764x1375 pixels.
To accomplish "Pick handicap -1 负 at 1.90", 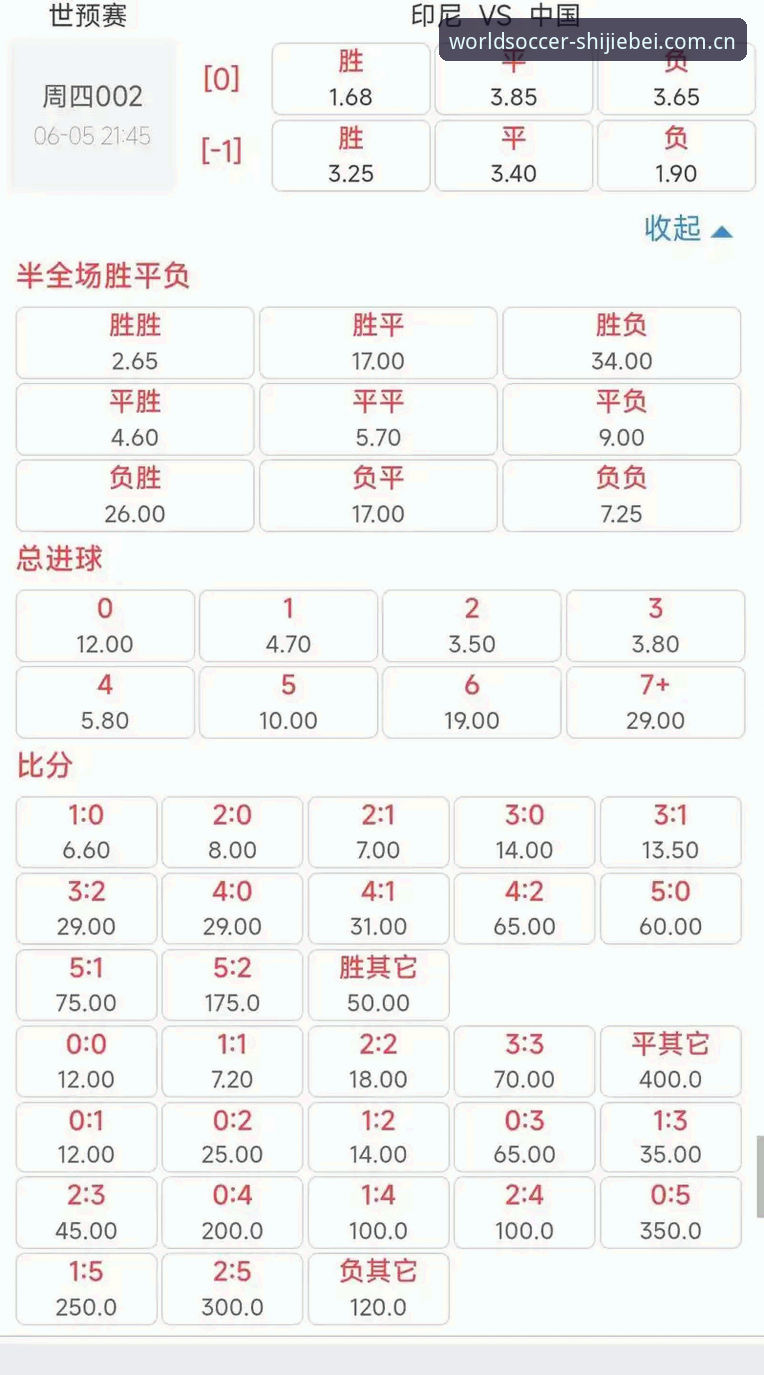I will (676, 155).
